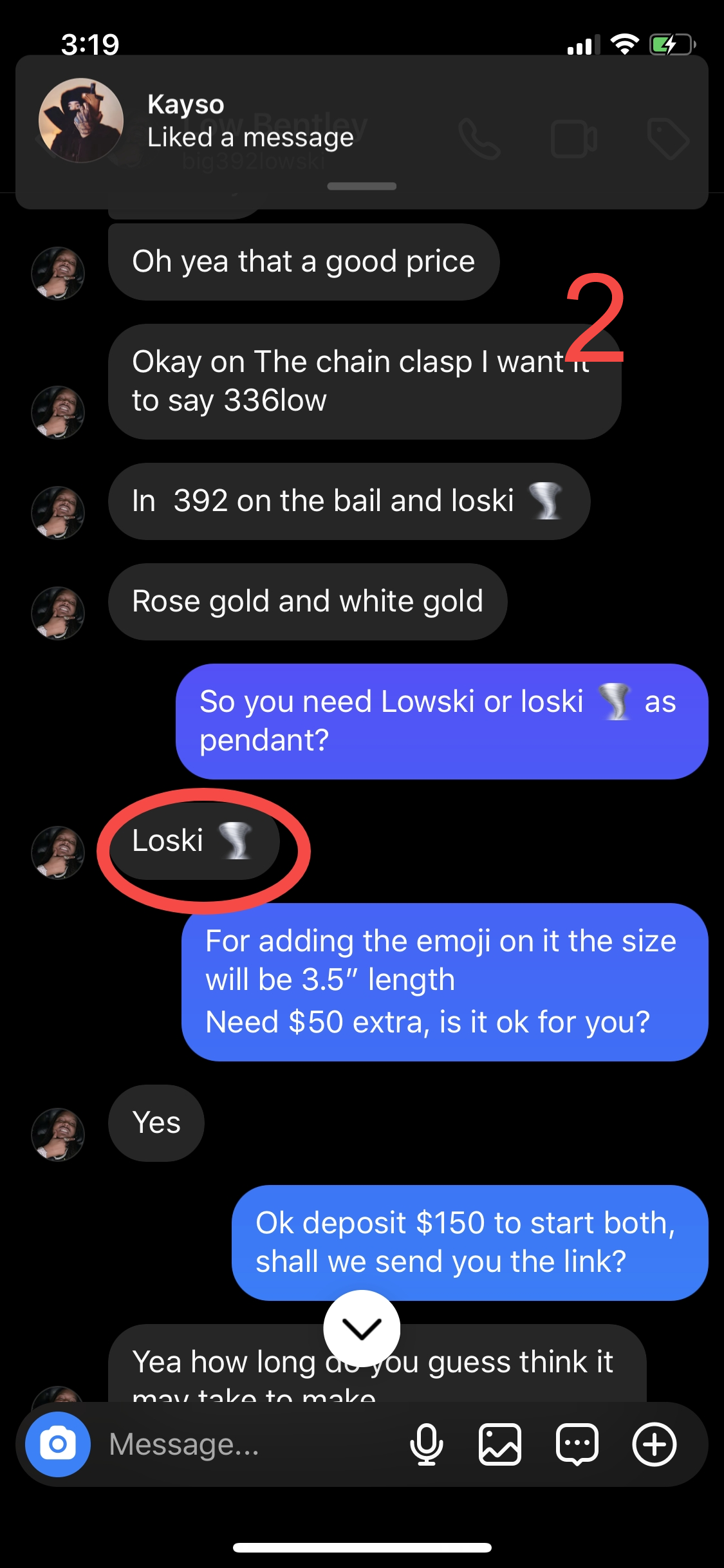
Task: Open the camera from the message bar
Action: pos(58,1444)
